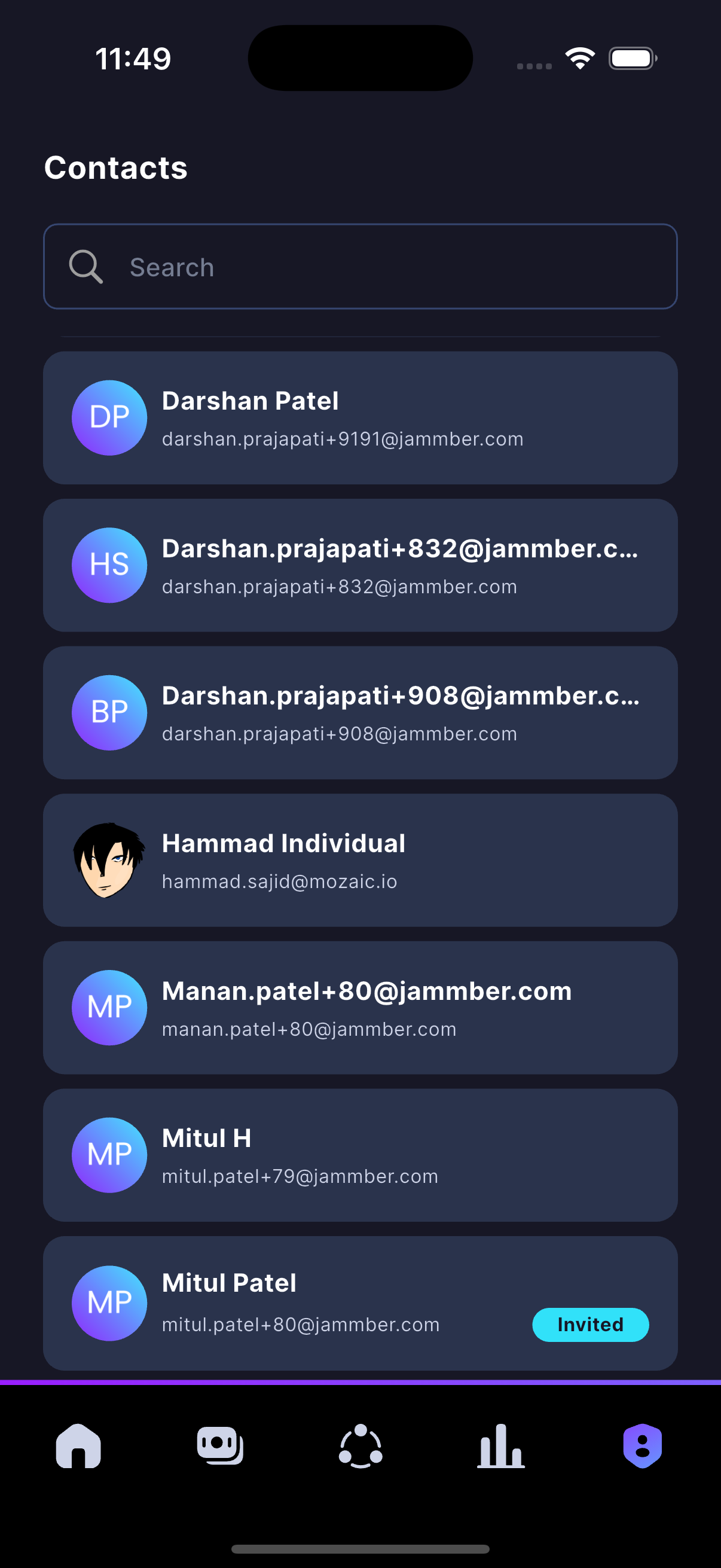Select the Mitul H contact
The width and height of the screenshot is (721, 1568).
coord(360,1155)
